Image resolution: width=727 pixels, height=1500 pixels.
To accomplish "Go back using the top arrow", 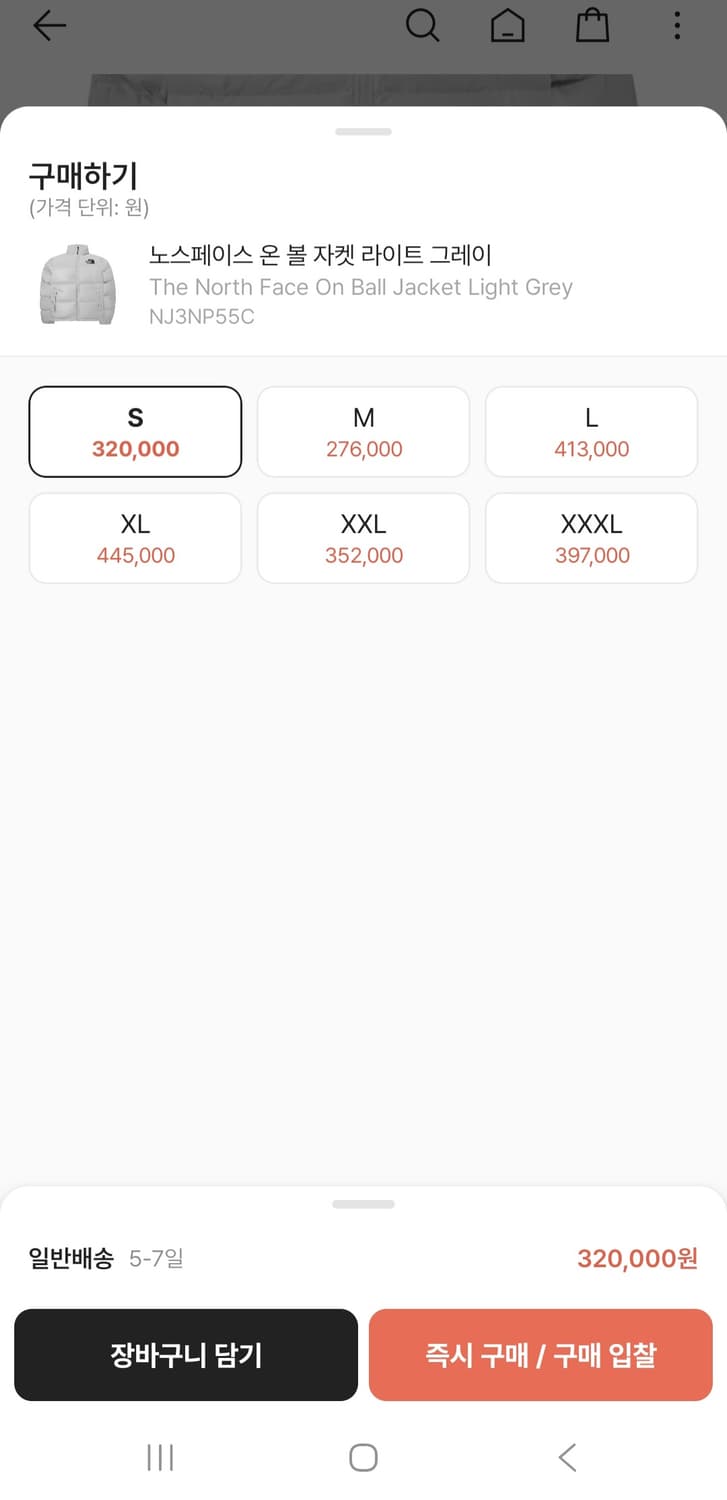I will pos(48,26).
